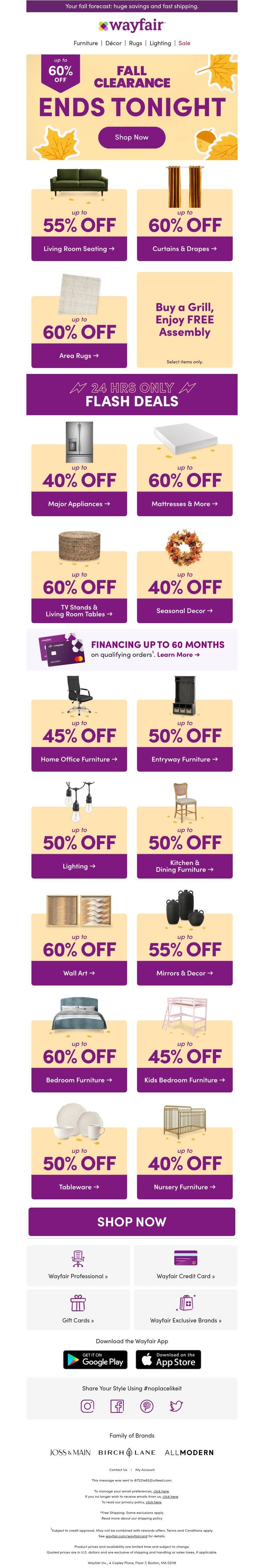Open Kitchen & Dining Furniture deals
Screen dimensions: 264x1568
[184, 866]
